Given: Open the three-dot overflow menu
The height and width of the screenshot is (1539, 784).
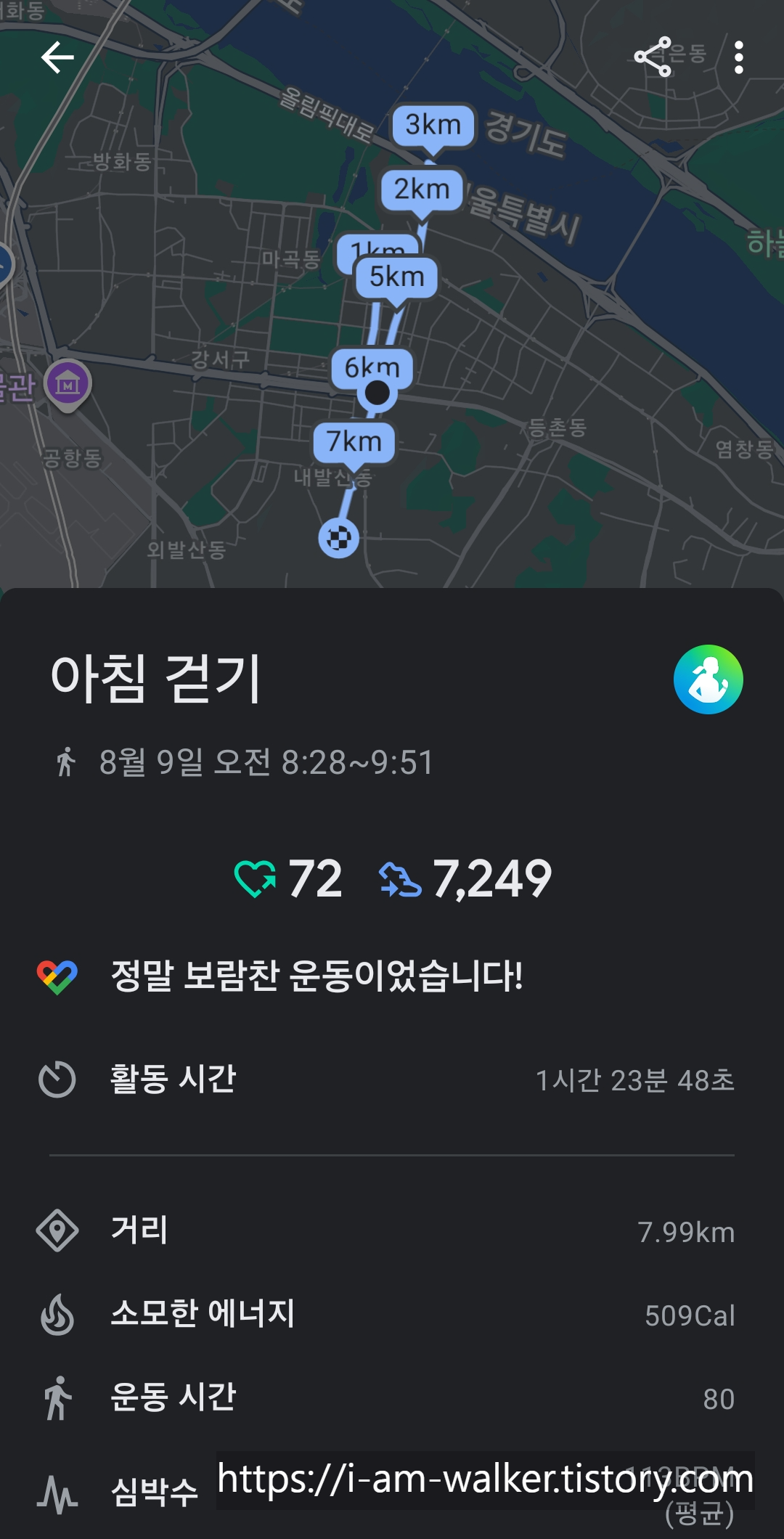Looking at the screenshot, I should (740, 57).
